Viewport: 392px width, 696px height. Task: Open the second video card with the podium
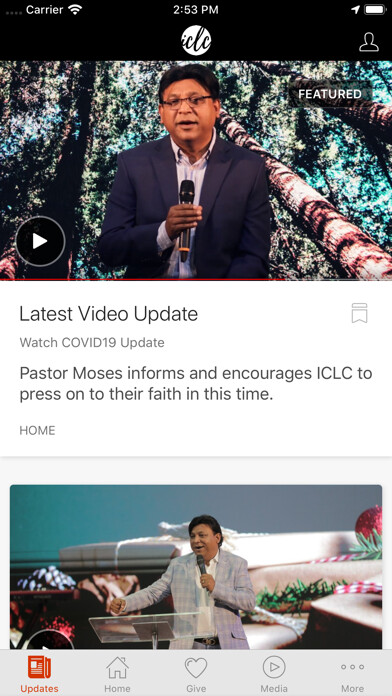pyautogui.click(x=196, y=567)
